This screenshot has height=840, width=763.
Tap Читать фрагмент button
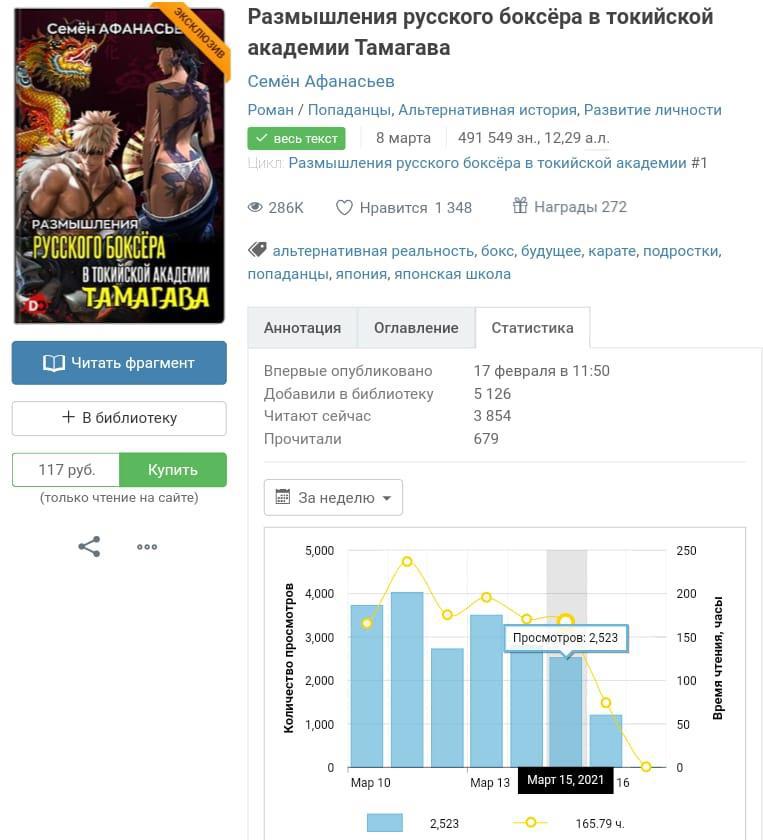pyautogui.click(x=119, y=363)
